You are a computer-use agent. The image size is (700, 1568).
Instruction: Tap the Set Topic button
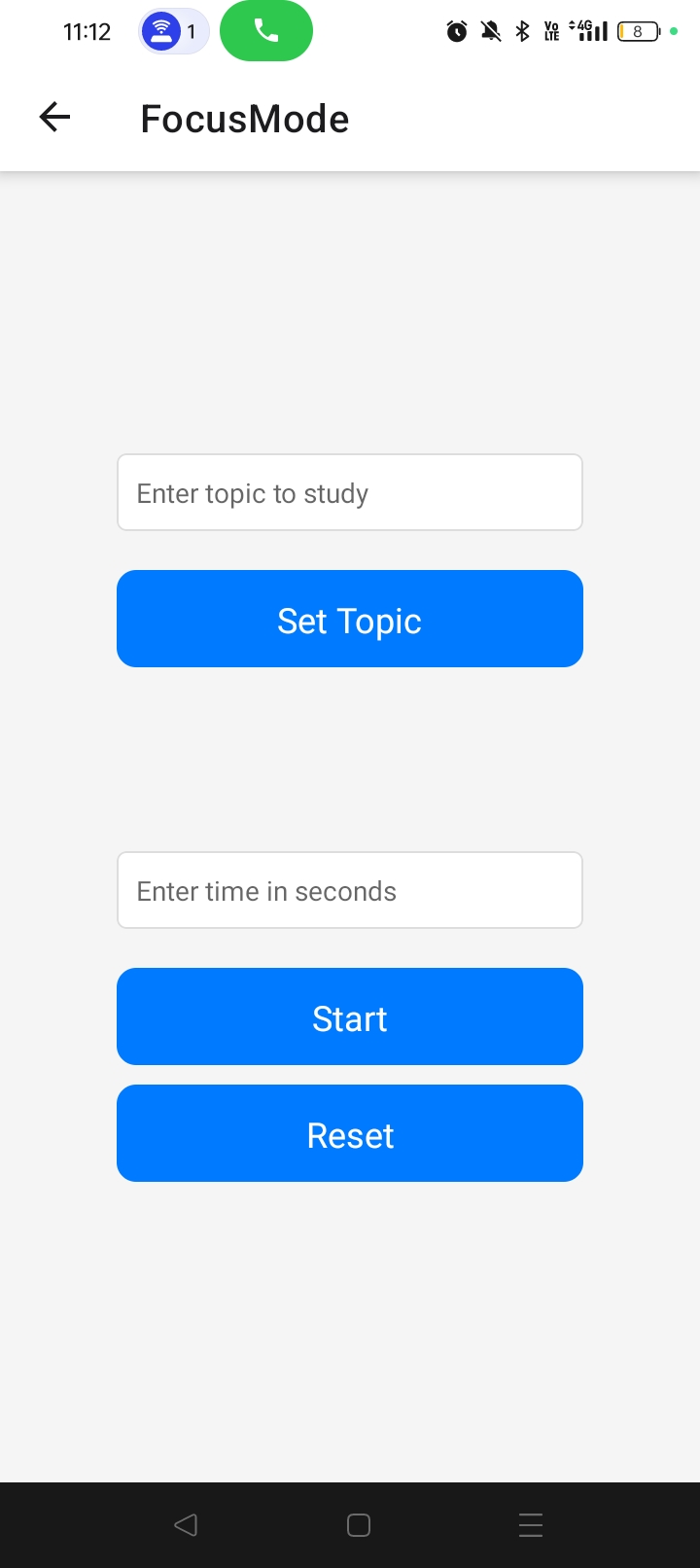350,619
